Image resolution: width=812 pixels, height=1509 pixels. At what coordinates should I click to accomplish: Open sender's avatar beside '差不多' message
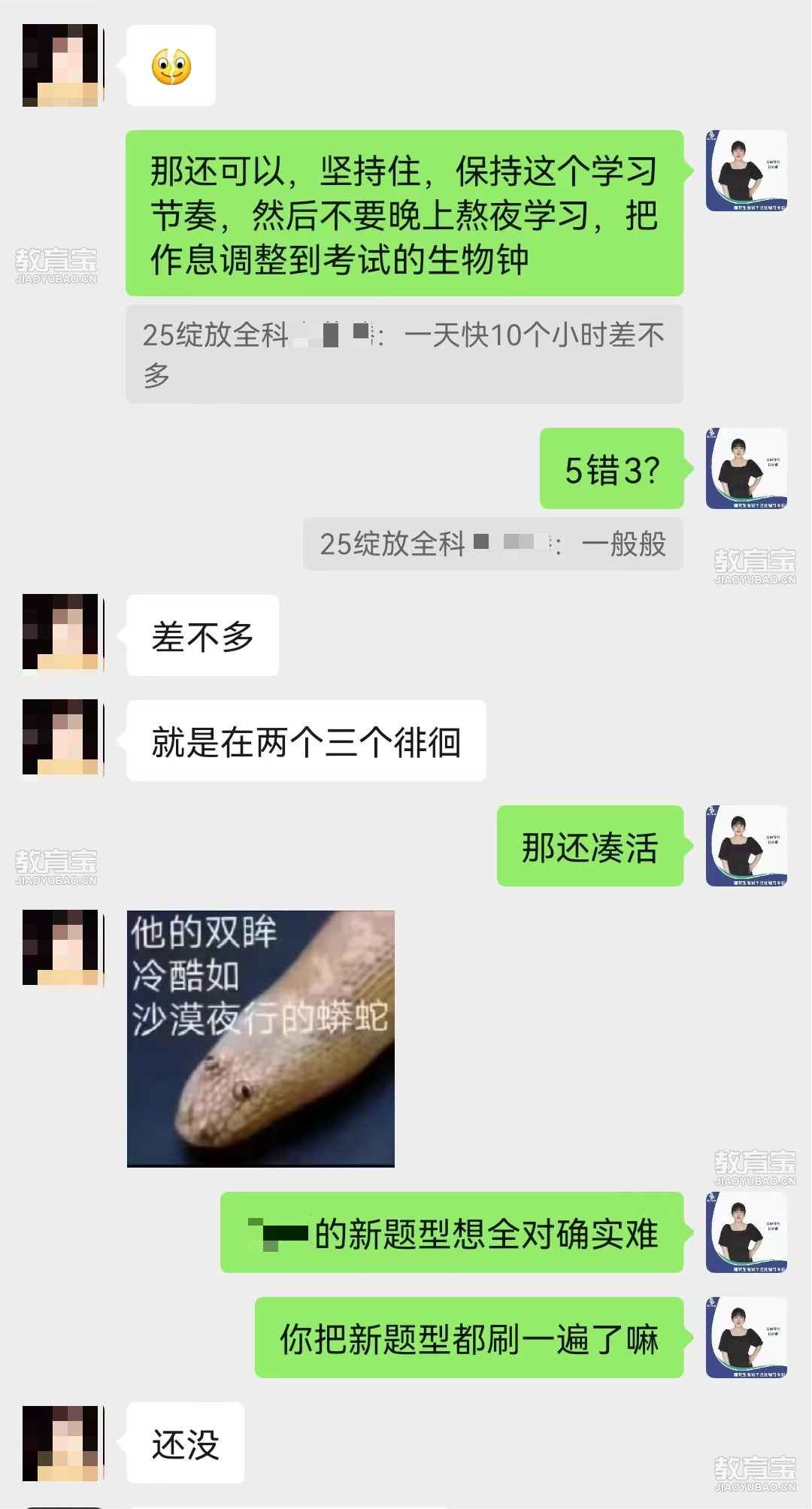[61, 632]
